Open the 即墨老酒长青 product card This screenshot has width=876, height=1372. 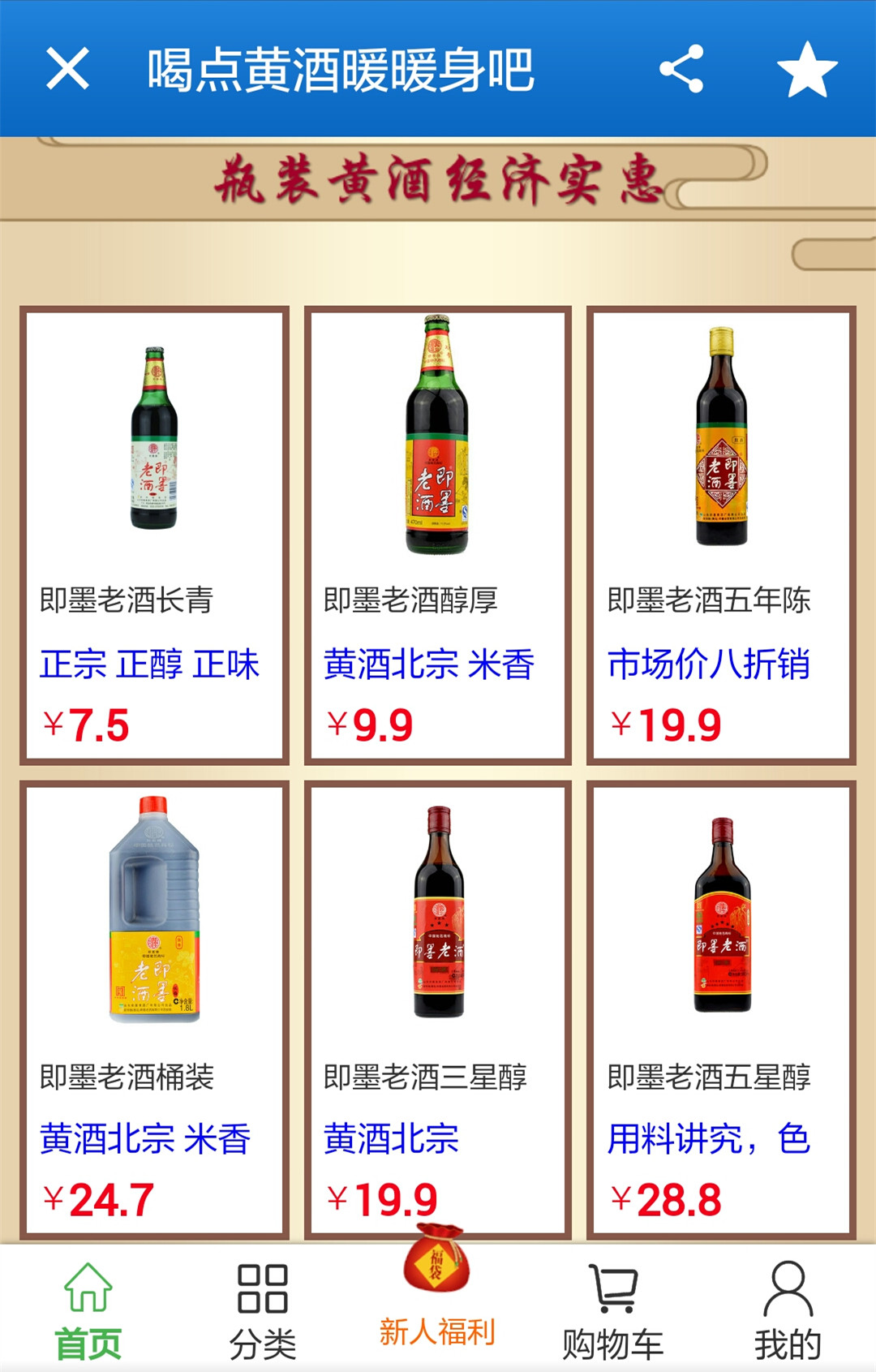154,535
